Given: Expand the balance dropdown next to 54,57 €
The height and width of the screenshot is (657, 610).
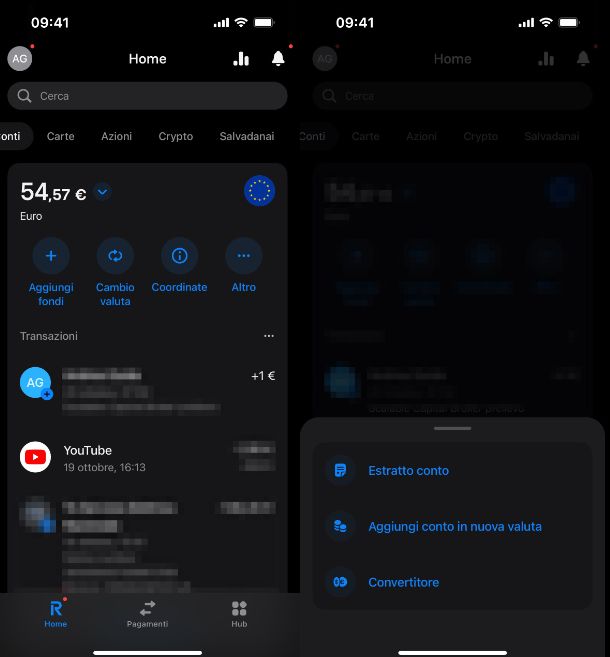Looking at the screenshot, I should pos(103,192).
